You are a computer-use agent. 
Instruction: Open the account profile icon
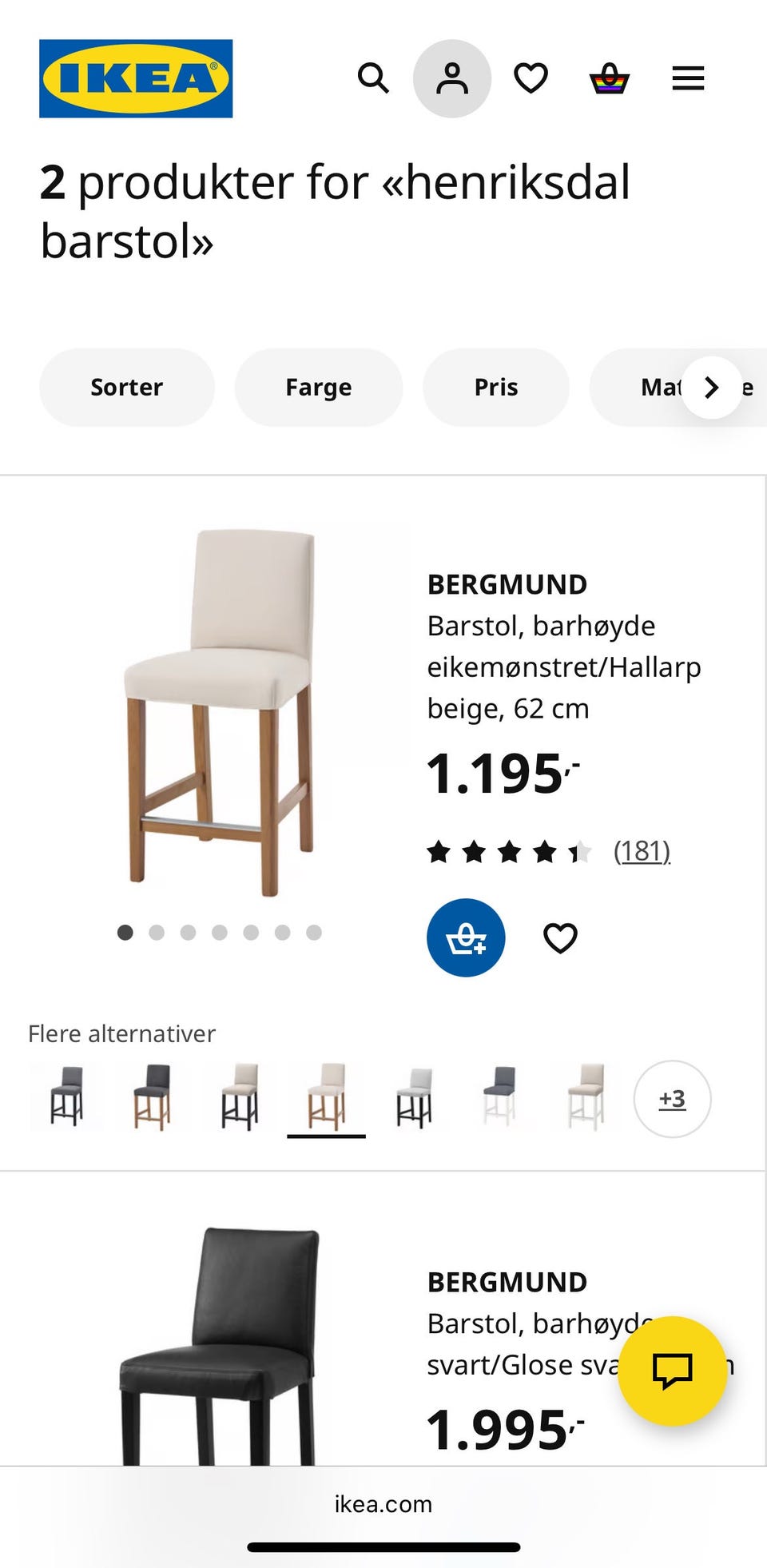451,78
